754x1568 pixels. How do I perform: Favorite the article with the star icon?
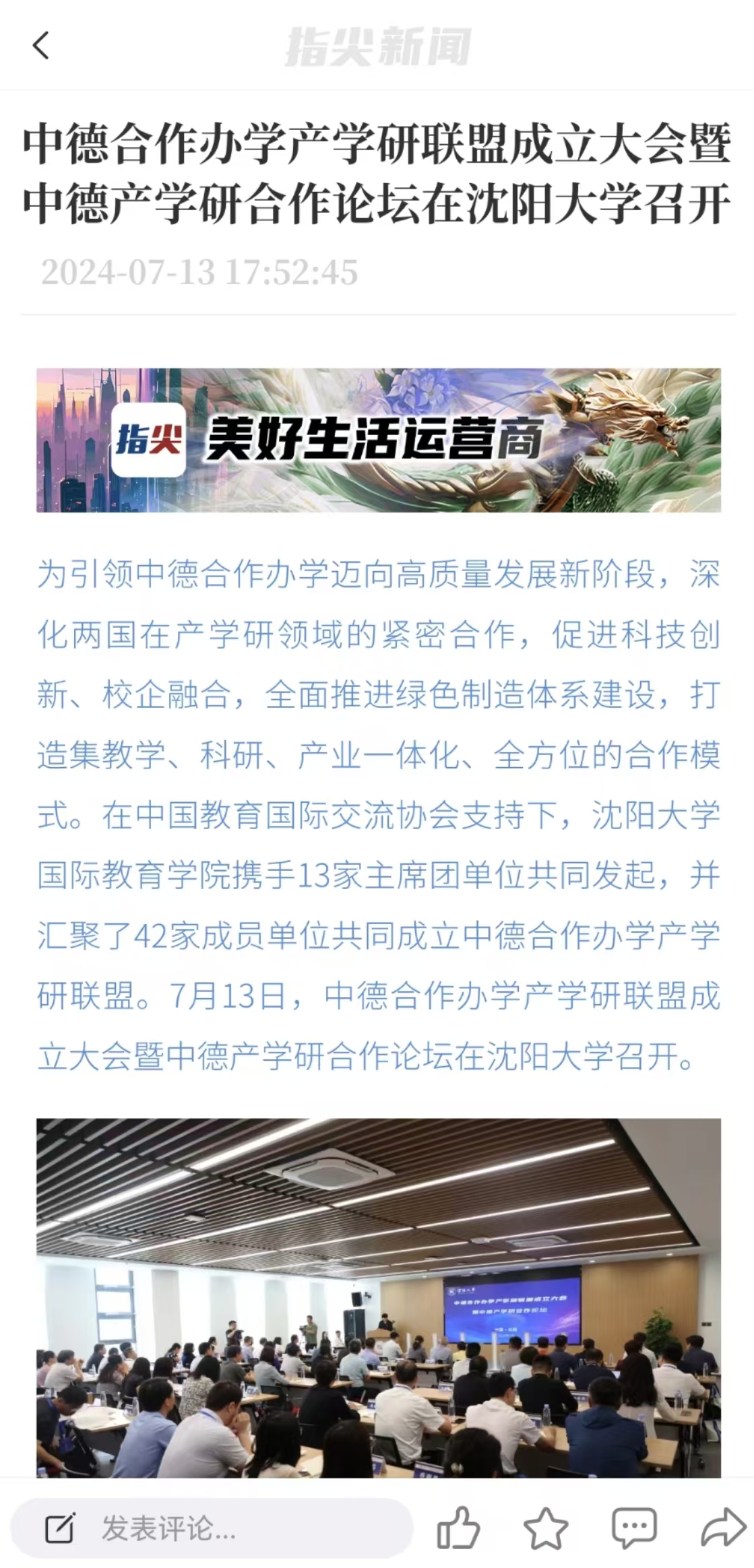546,1528
